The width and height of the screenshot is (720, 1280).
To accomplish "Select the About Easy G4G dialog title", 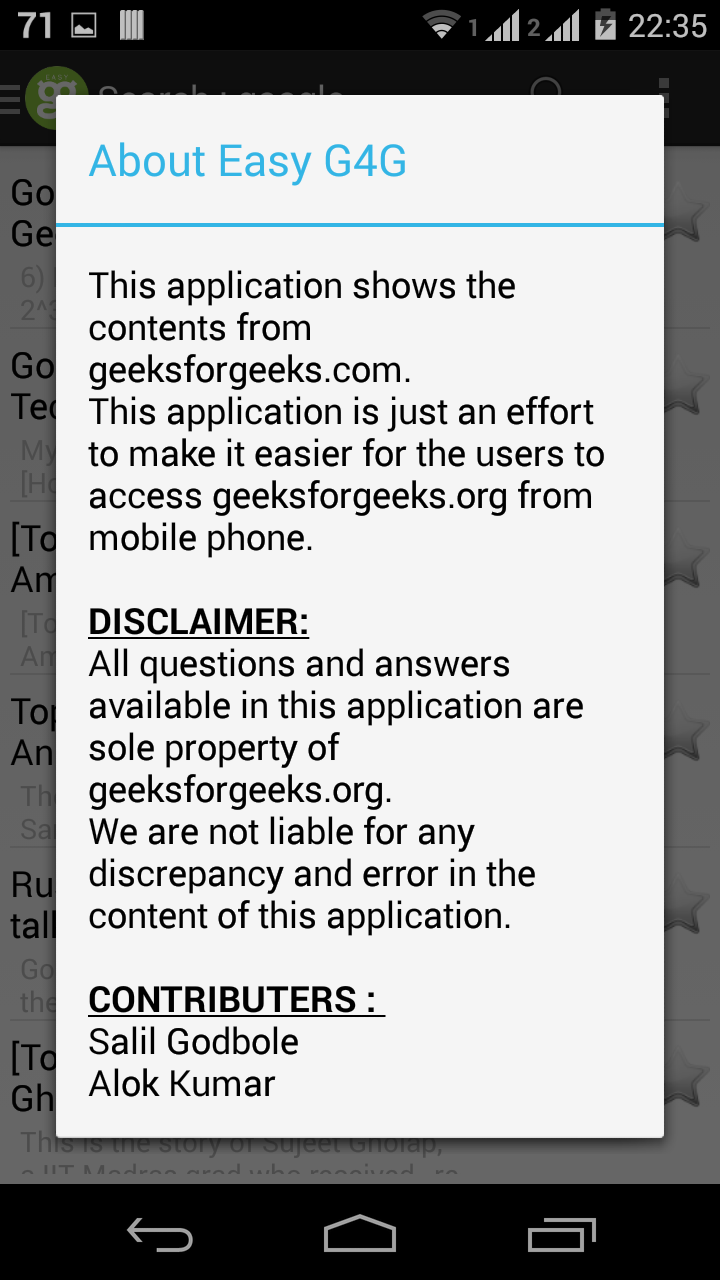I will click(248, 160).
